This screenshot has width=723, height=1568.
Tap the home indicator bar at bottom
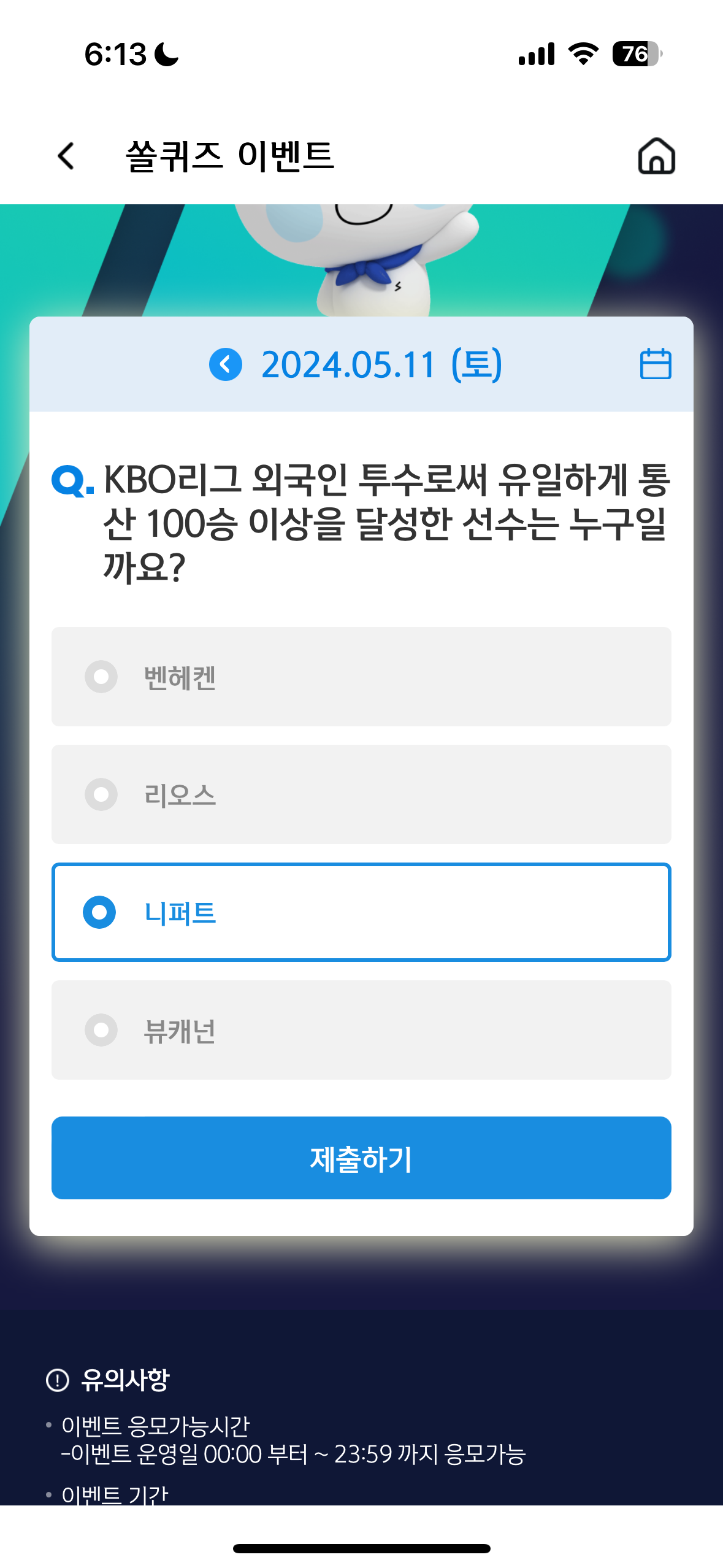tap(361, 1548)
